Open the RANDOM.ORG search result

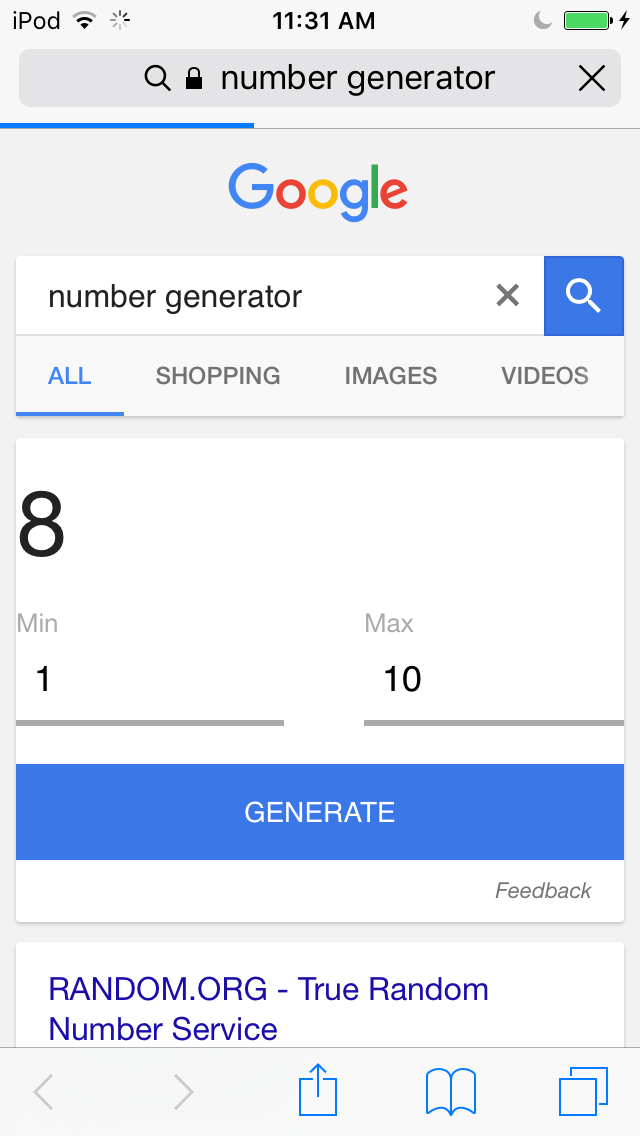click(268, 1008)
